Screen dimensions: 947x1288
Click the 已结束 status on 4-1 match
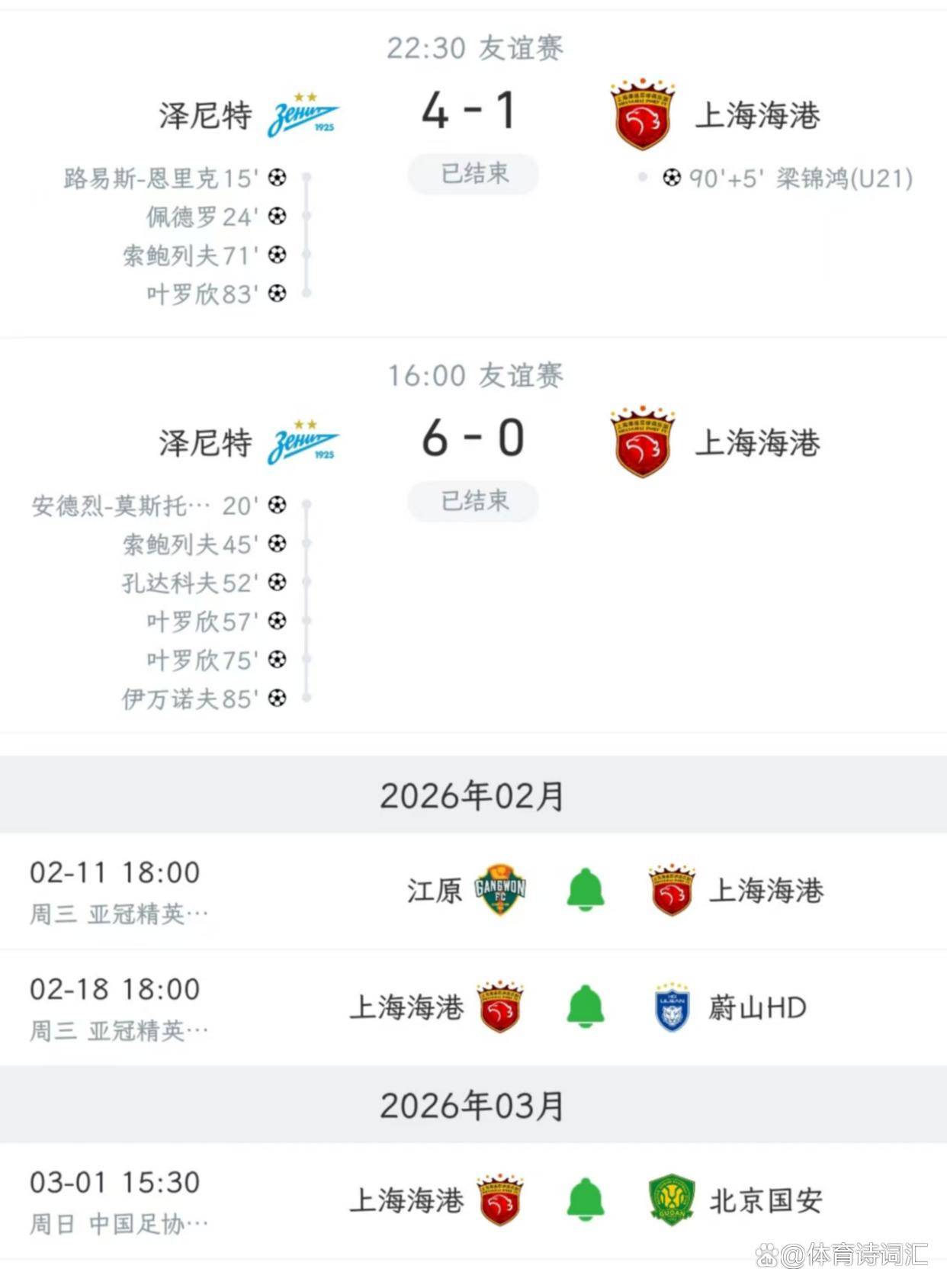pyautogui.click(x=473, y=173)
